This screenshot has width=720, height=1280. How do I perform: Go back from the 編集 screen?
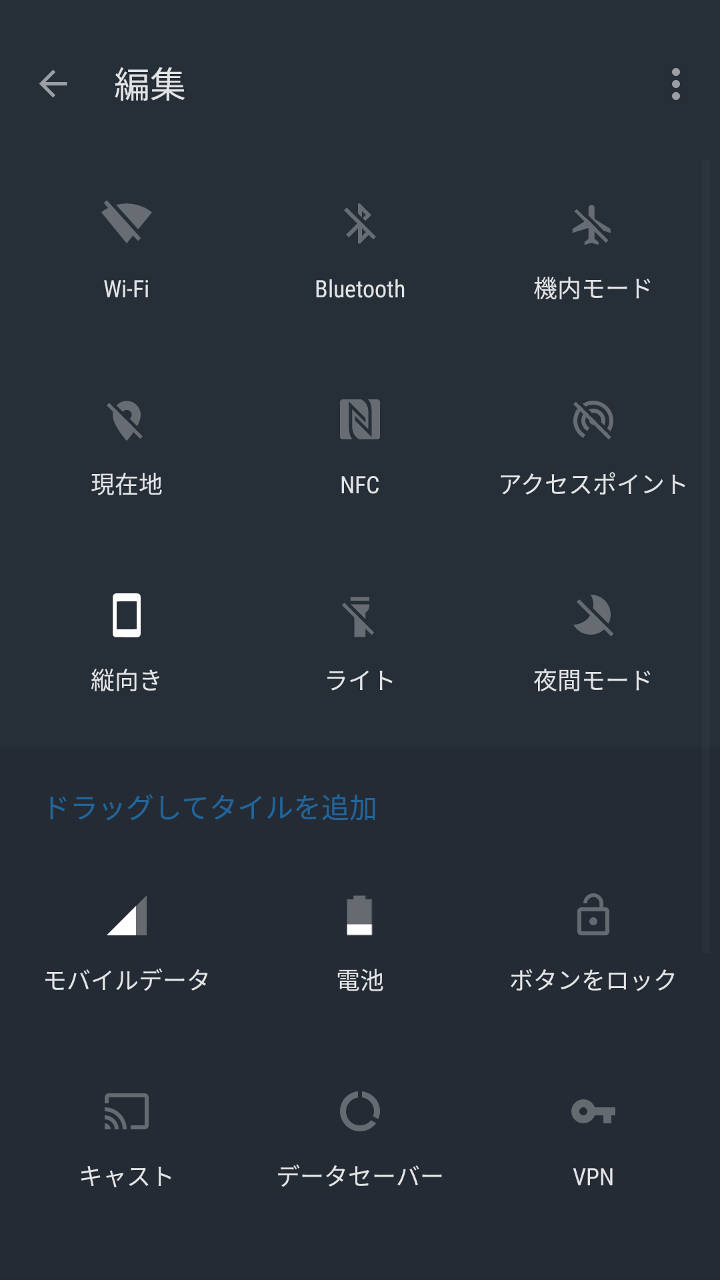[x=53, y=84]
